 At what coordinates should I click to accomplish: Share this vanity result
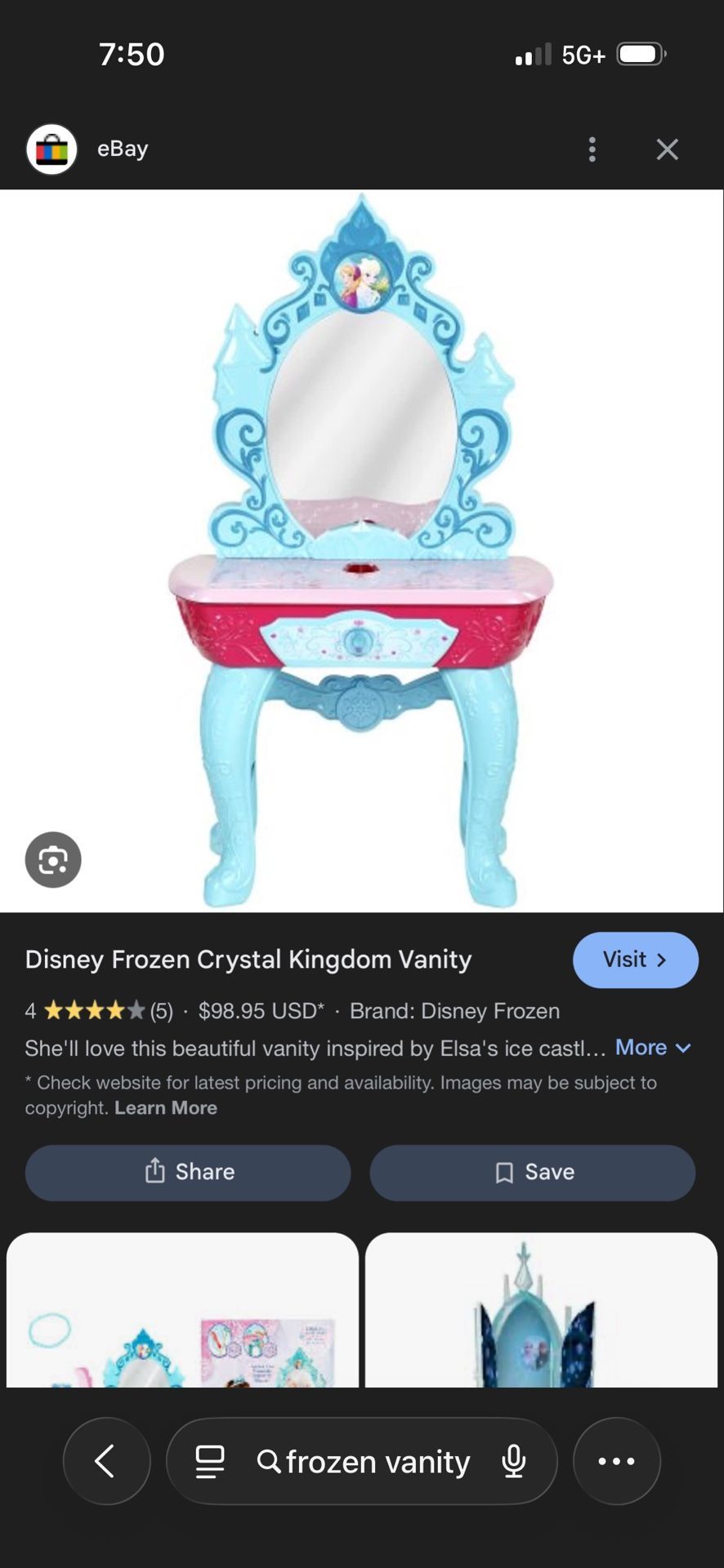point(188,1172)
